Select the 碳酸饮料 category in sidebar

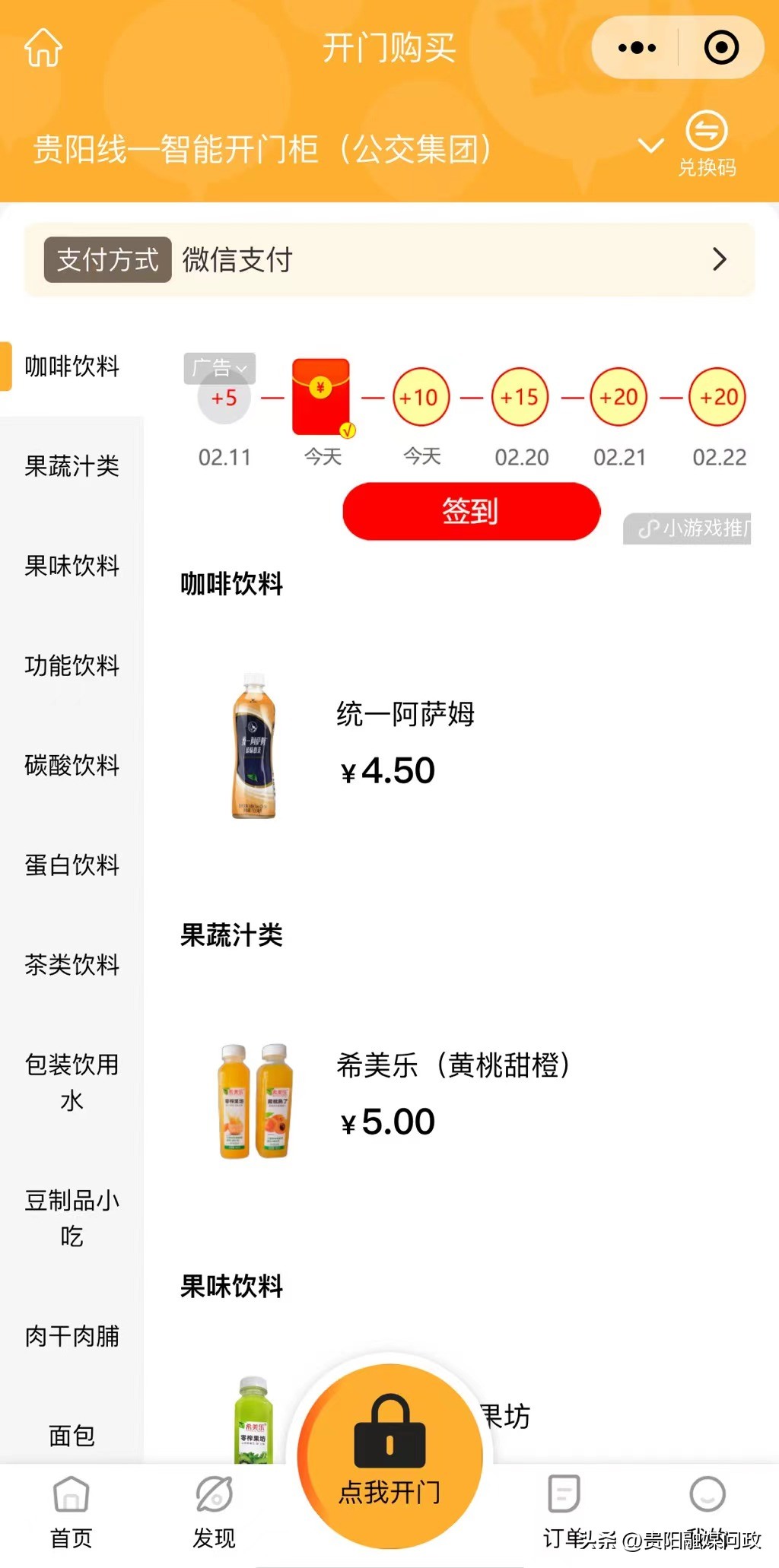tap(71, 766)
